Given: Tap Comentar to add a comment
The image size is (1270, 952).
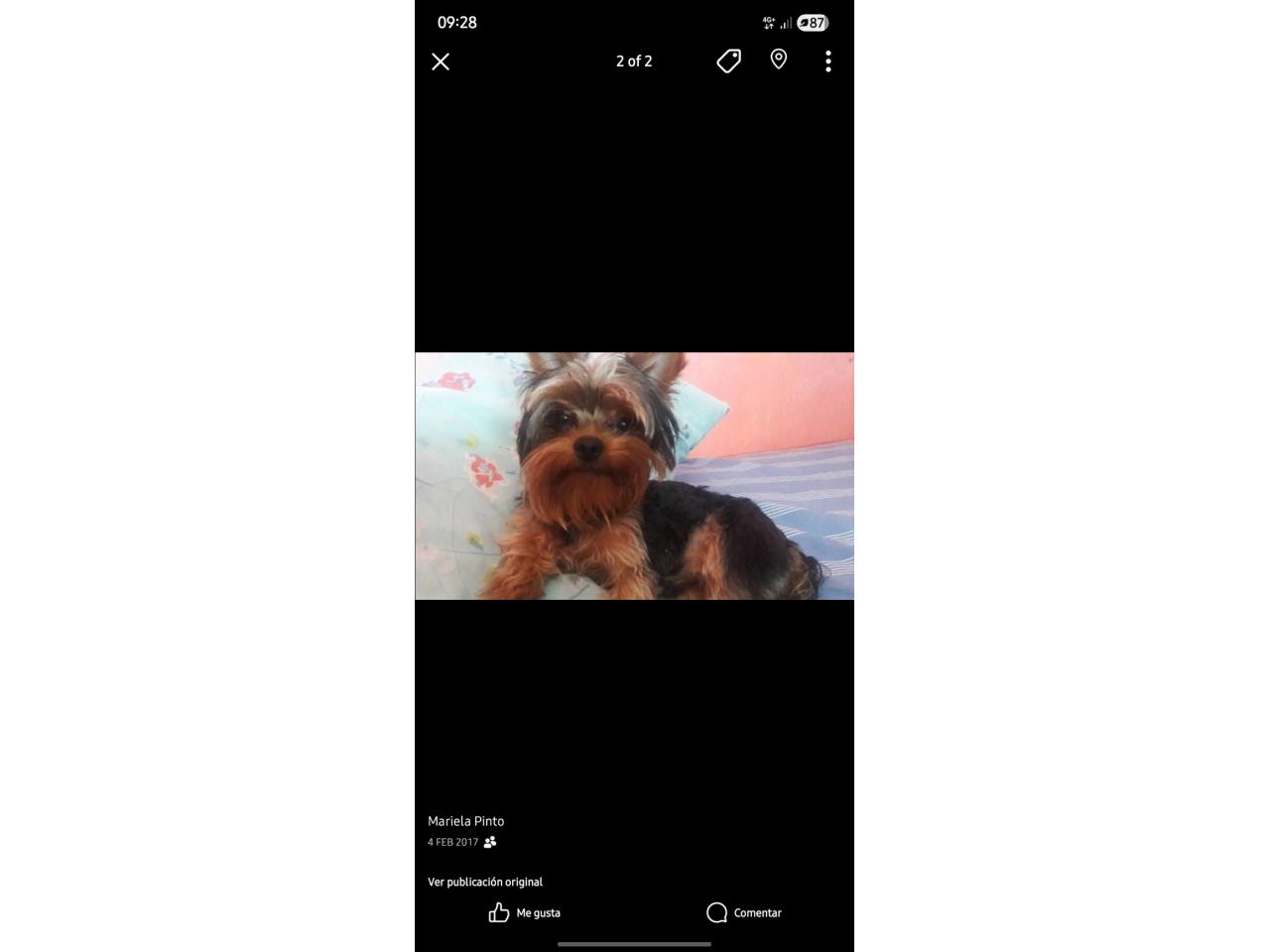Looking at the screenshot, I should tap(744, 912).
